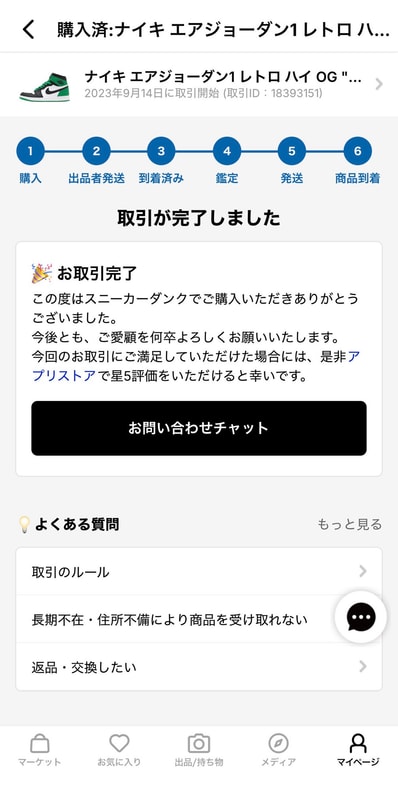Tap もっと見る for more FAQs

(x=349, y=525)
